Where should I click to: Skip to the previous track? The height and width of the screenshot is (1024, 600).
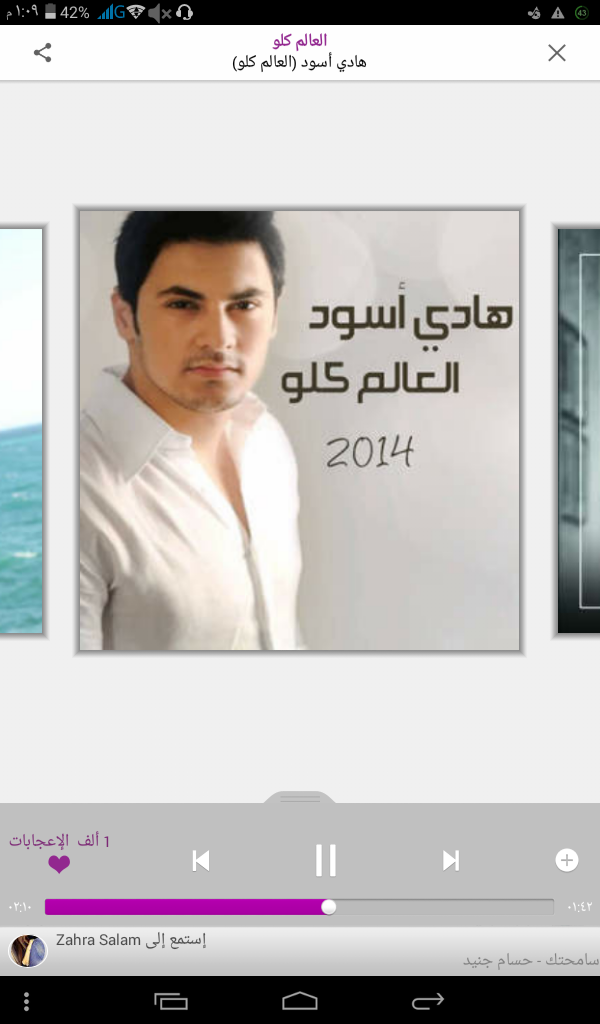click(x=201, y=861)
